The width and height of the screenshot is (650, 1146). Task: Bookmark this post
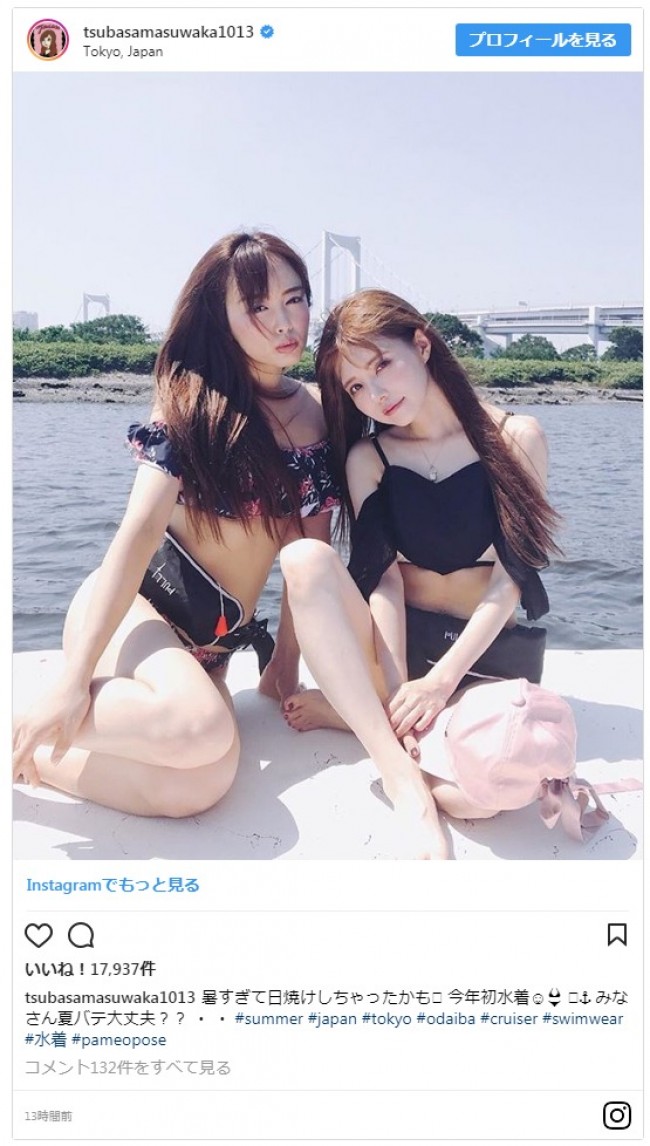point(616,935)
